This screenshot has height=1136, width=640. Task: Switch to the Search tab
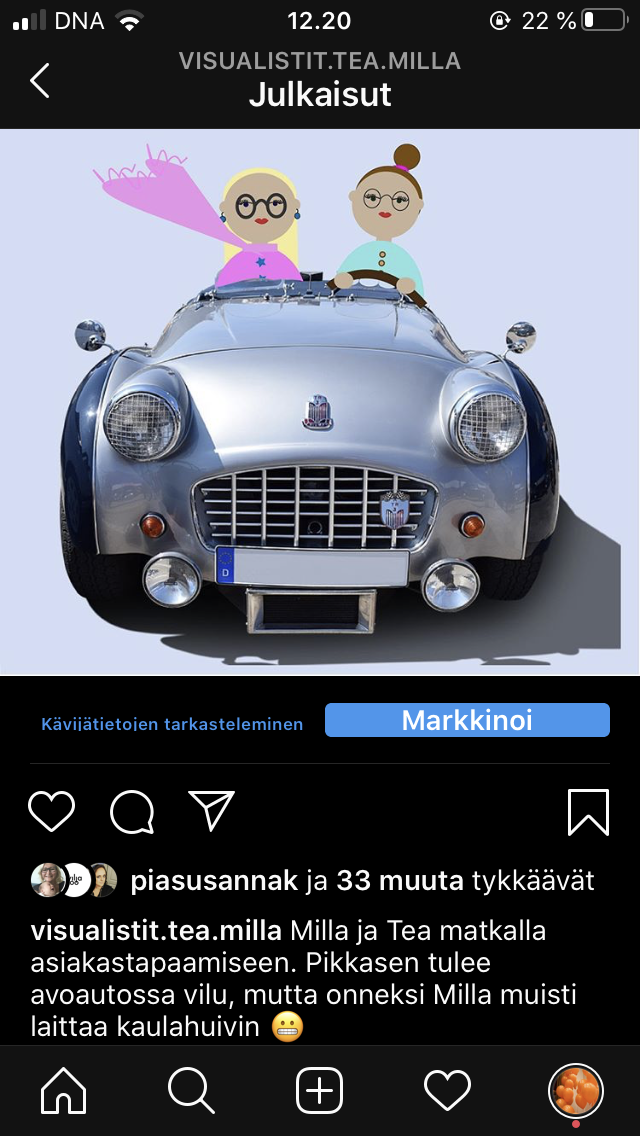point(191,1090)
